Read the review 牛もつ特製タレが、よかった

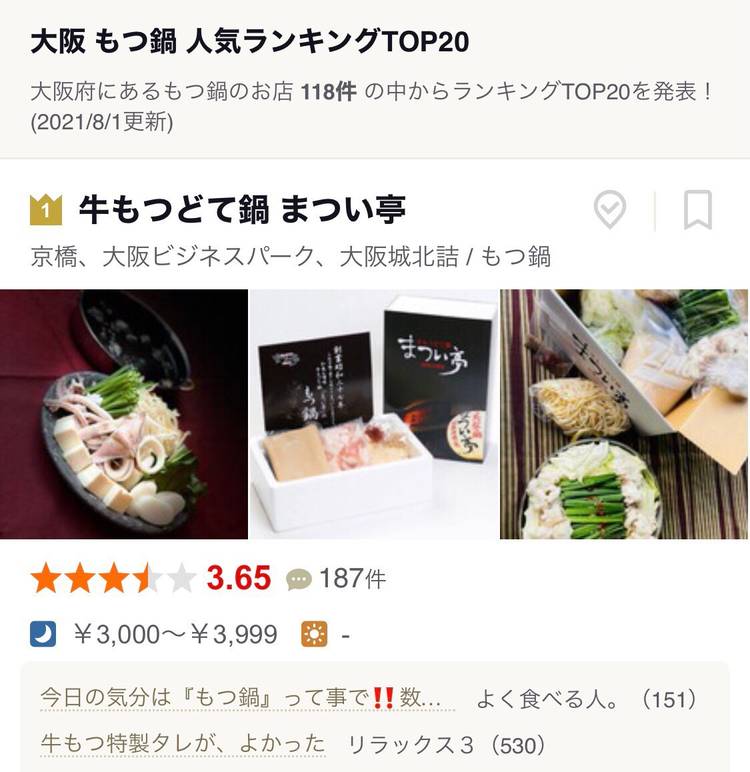point(183,744)
